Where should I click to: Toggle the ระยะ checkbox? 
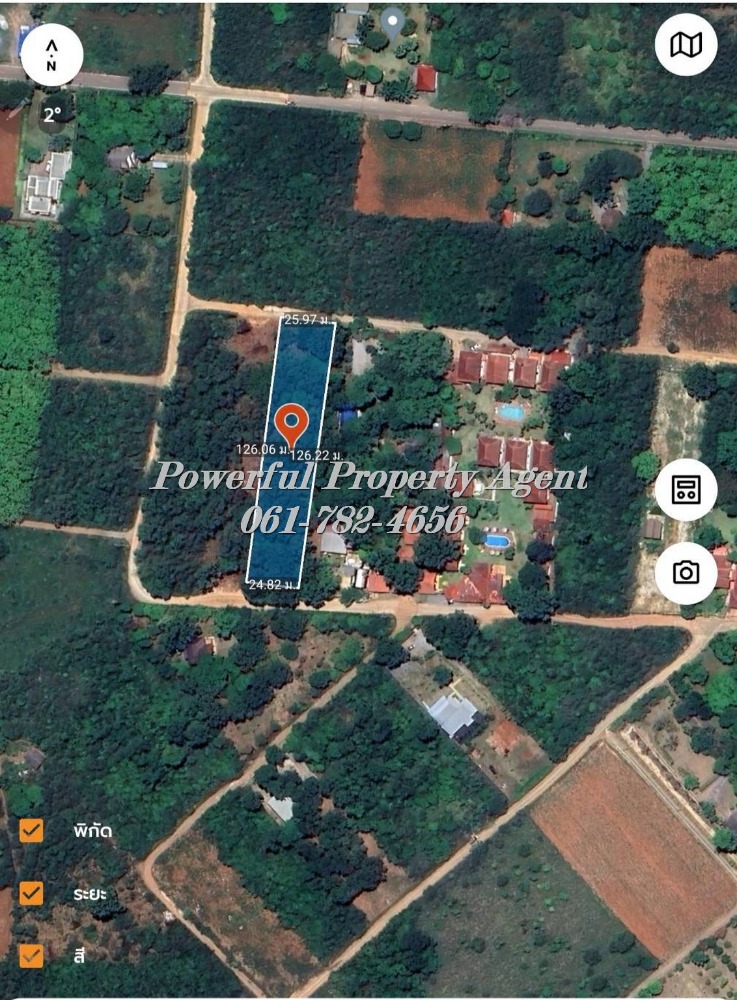32,892
